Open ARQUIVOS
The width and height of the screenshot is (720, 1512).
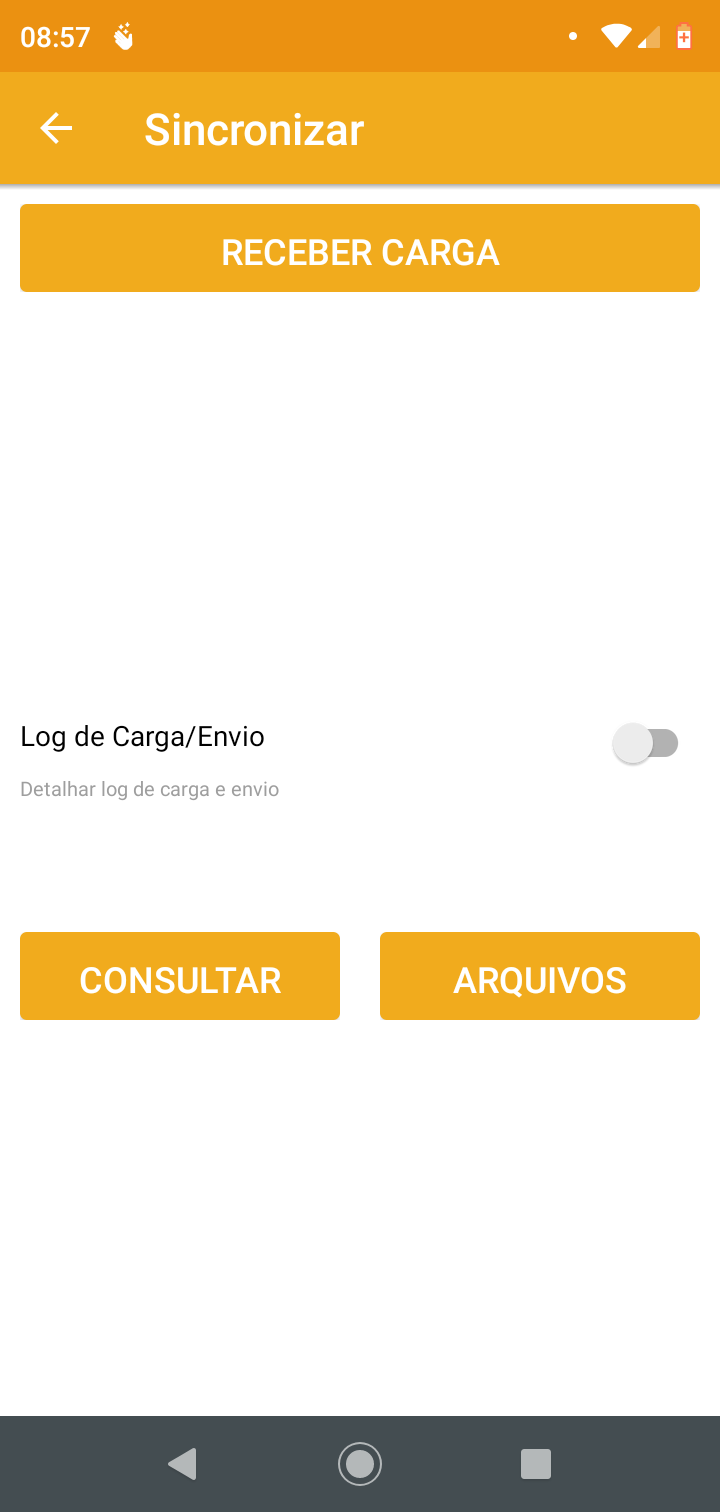pyautogui.click(x=539, y=976)
